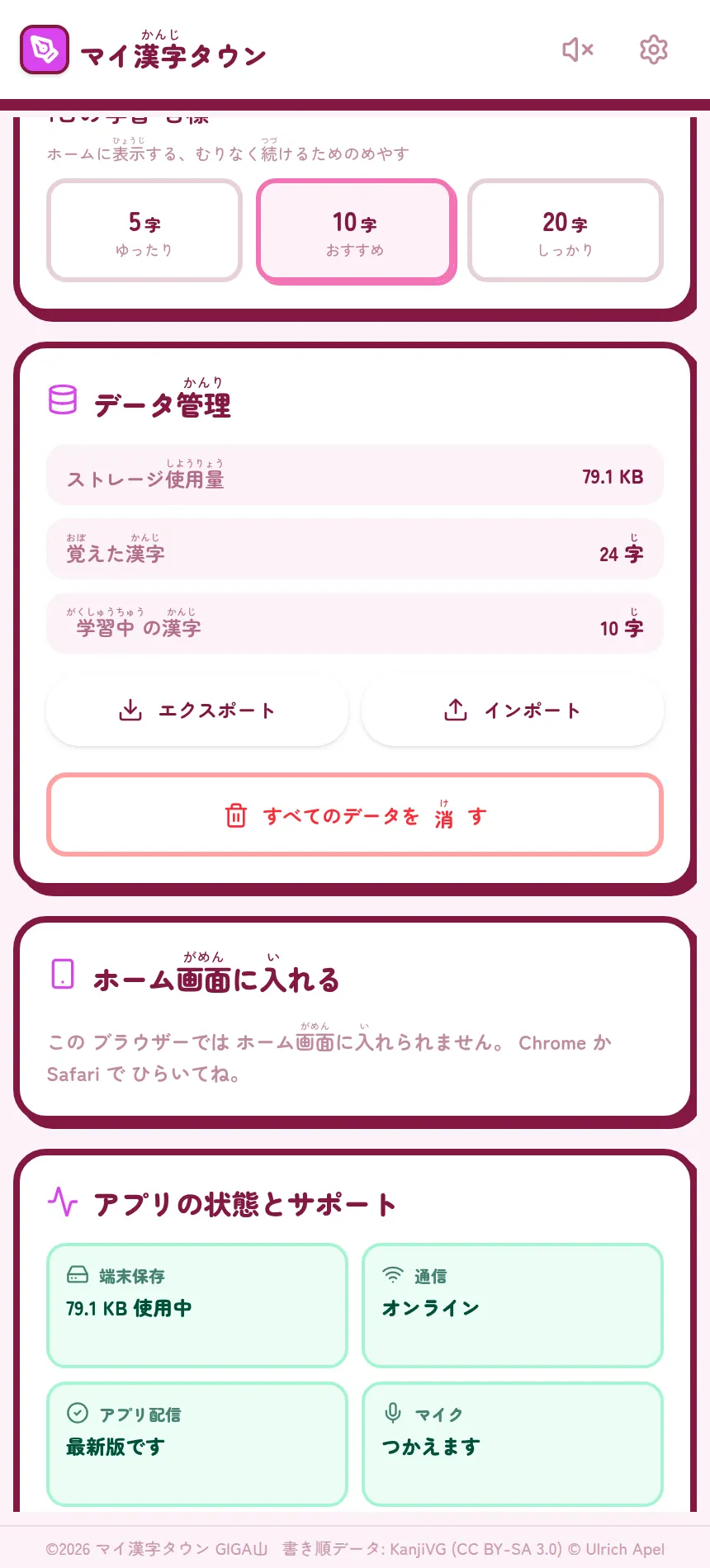Pick the 20字 しっかり daily goal
710x1568 pixels.
pyautogui.click(x=566, y=231)
